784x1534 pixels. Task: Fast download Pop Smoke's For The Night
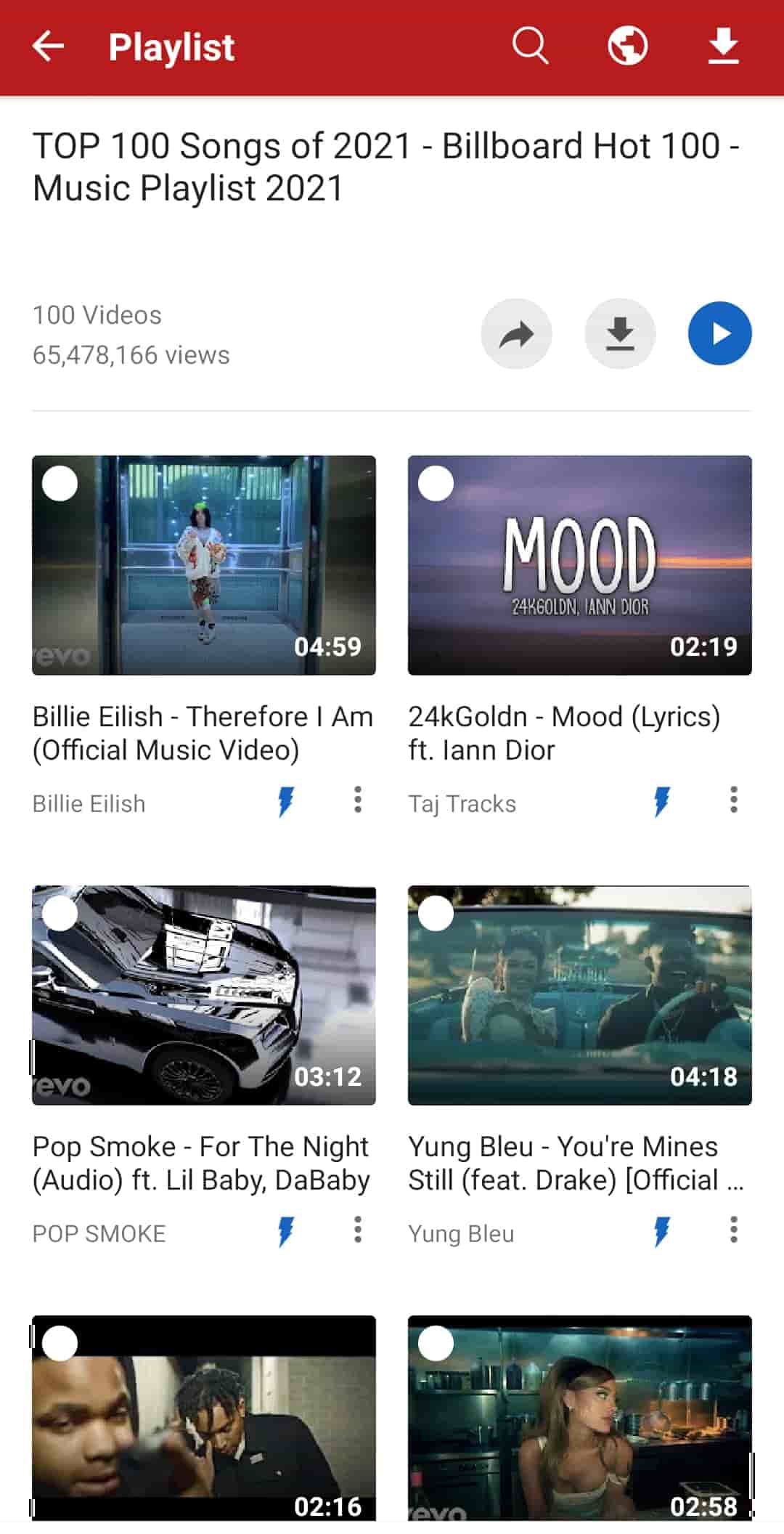(x=285, y=1233)
